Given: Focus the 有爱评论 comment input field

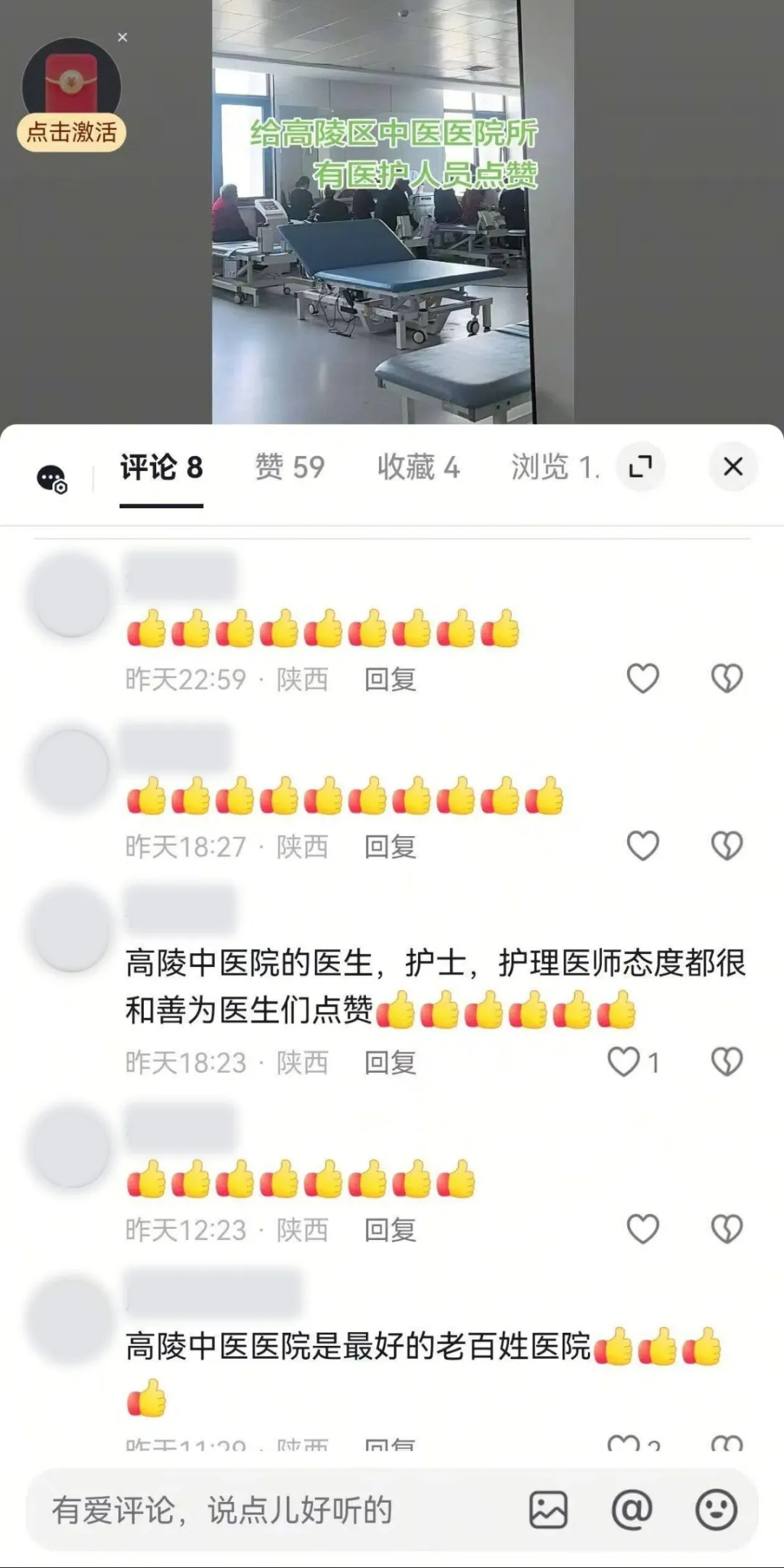Looking at the screenshot, I should (276, 1511).
